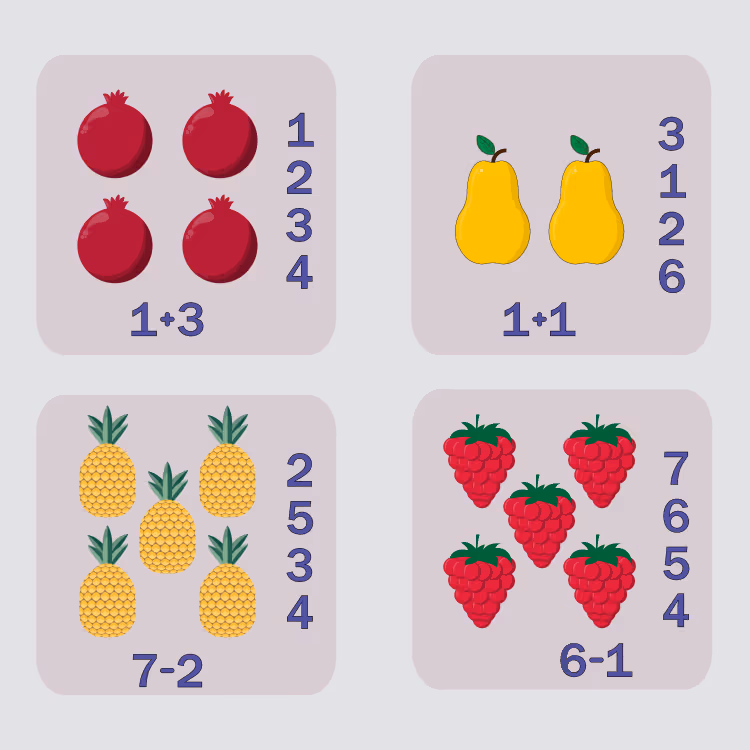The height and width of the screenshot is (750, 750).
Task: Tap number 3 next to the pineapples
Action: tap(300, 565)
